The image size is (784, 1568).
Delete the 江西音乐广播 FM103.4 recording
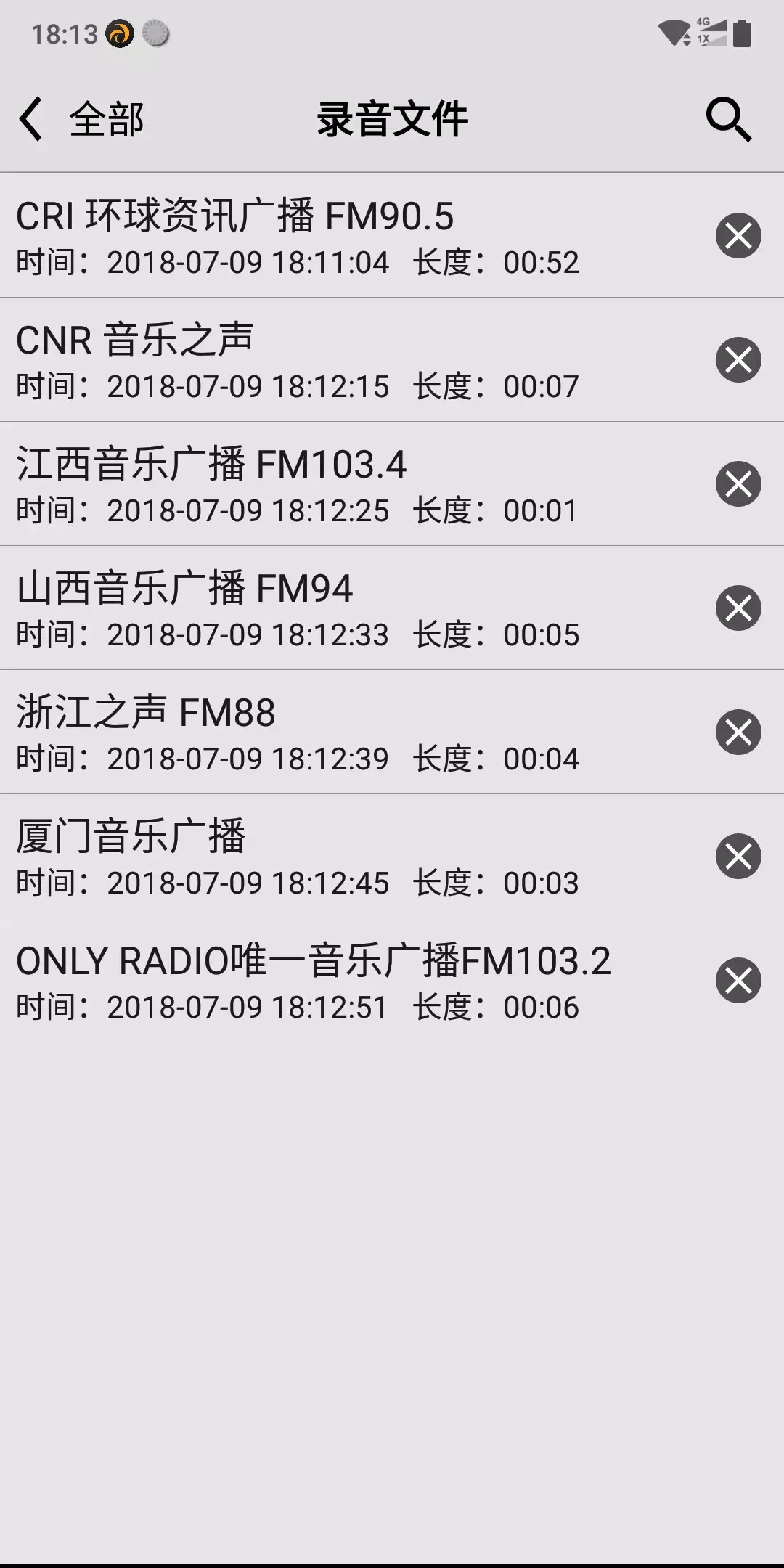(x=738, y=483)
